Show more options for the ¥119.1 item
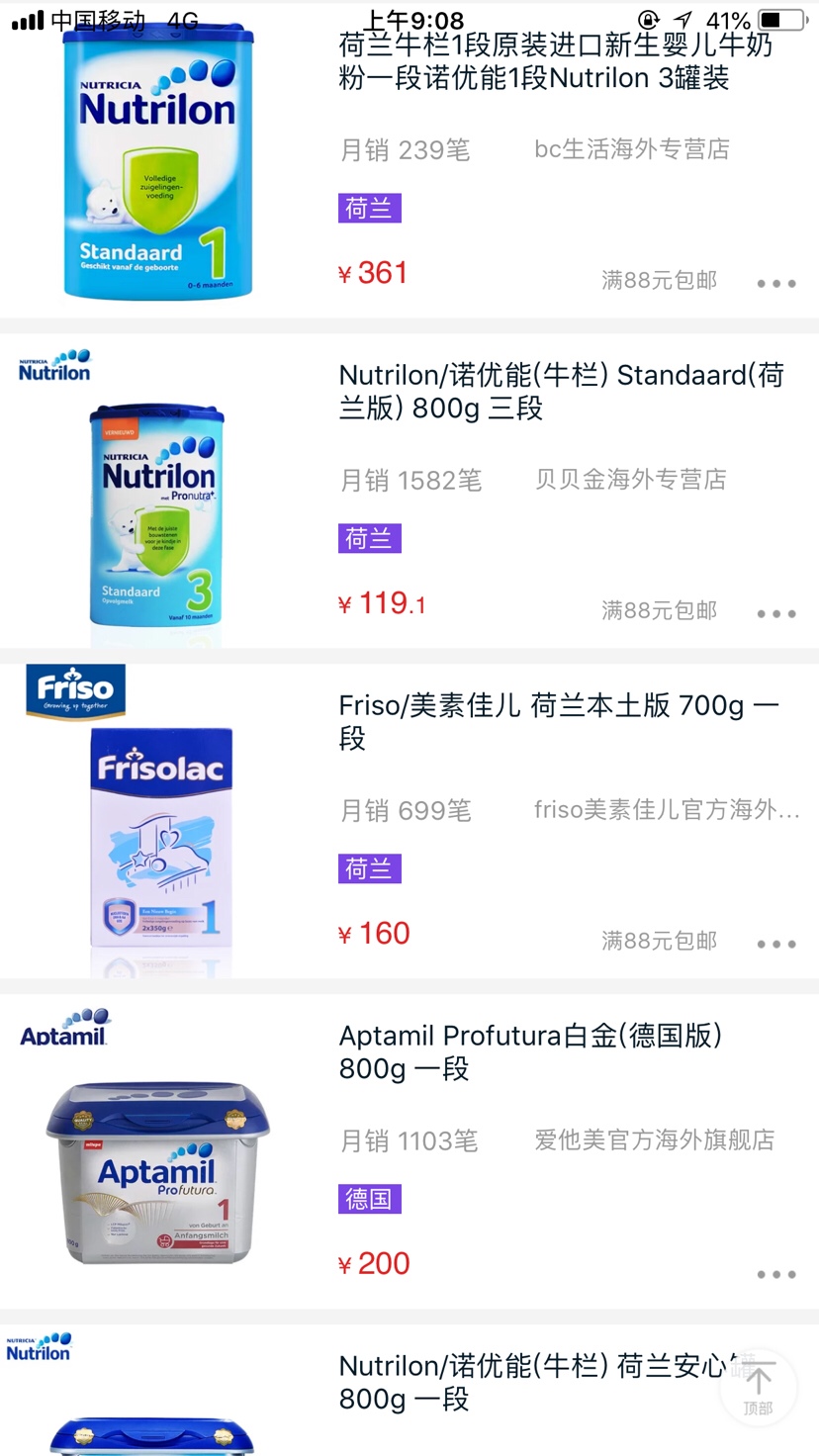This screenshot has width=819, height=1456. (x=776, y=614)
